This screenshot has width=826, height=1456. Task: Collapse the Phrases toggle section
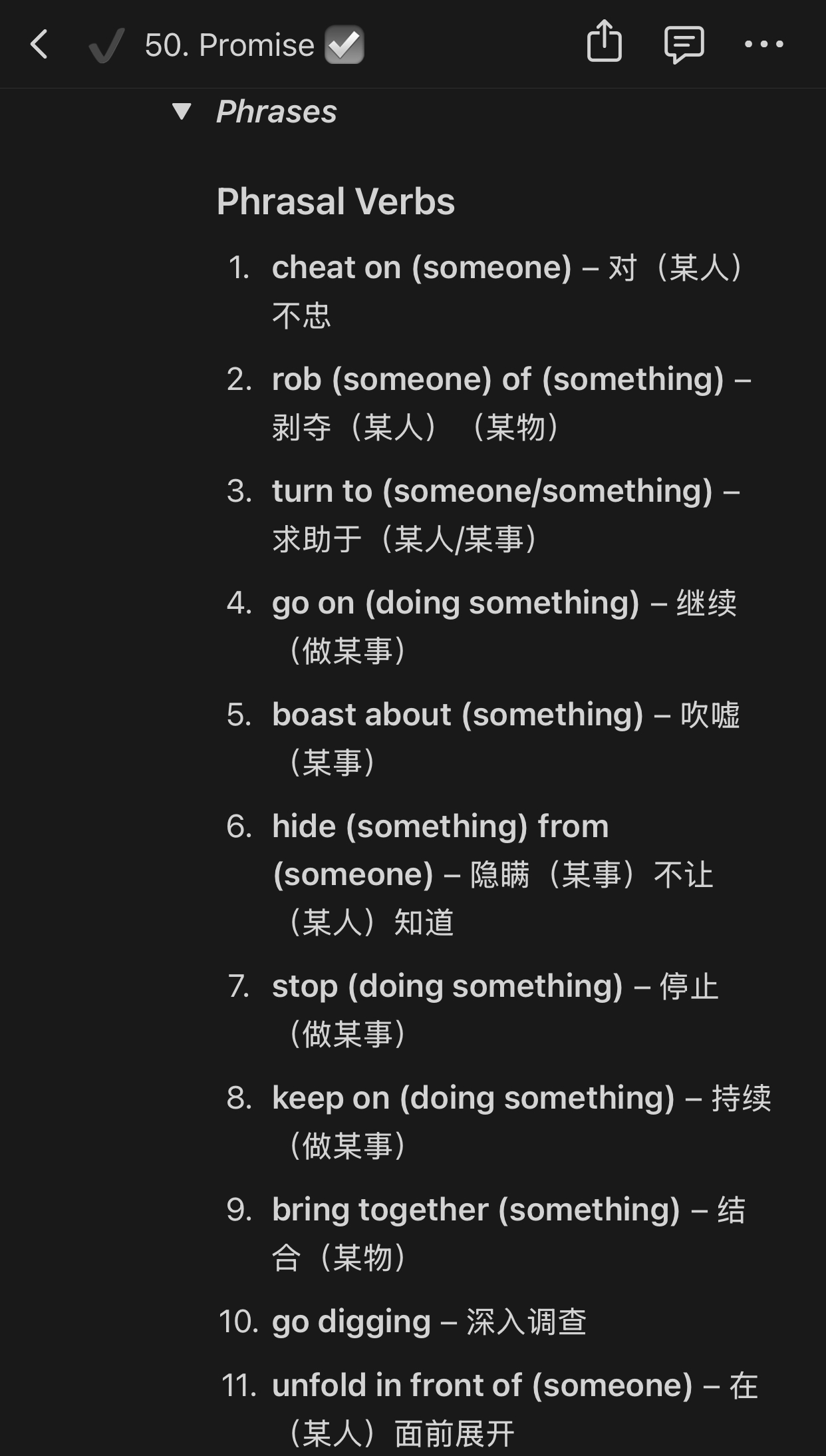pos(182,111)
